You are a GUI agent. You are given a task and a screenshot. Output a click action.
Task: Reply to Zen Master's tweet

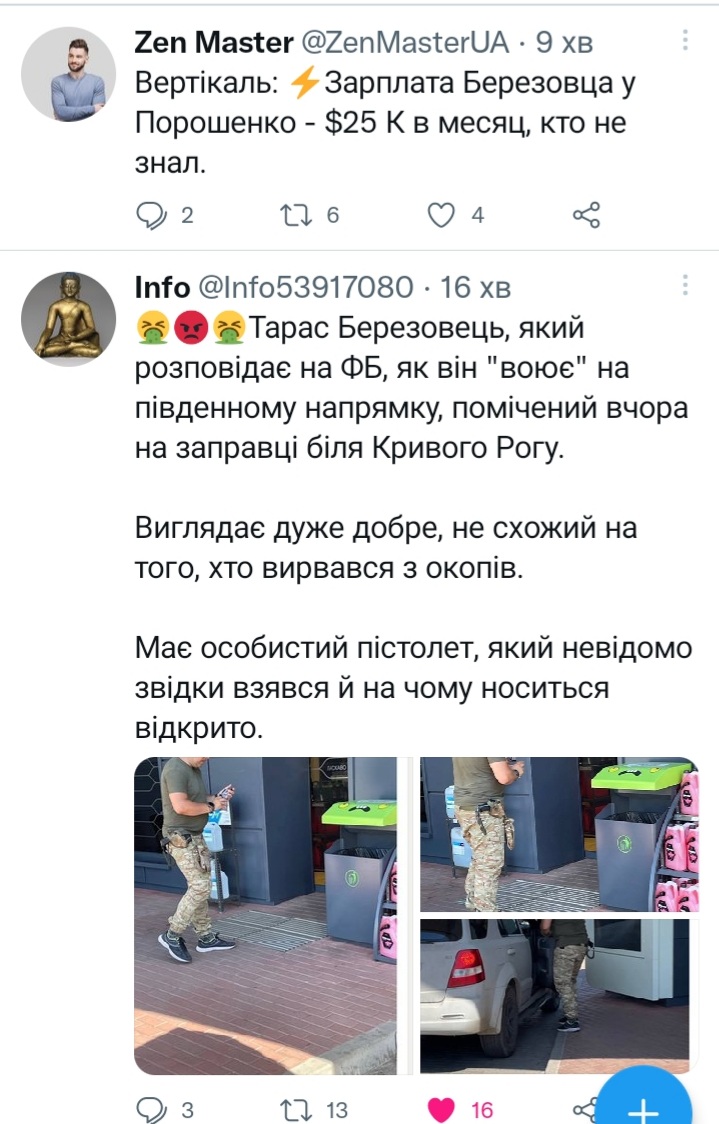(x=153, y=215)
